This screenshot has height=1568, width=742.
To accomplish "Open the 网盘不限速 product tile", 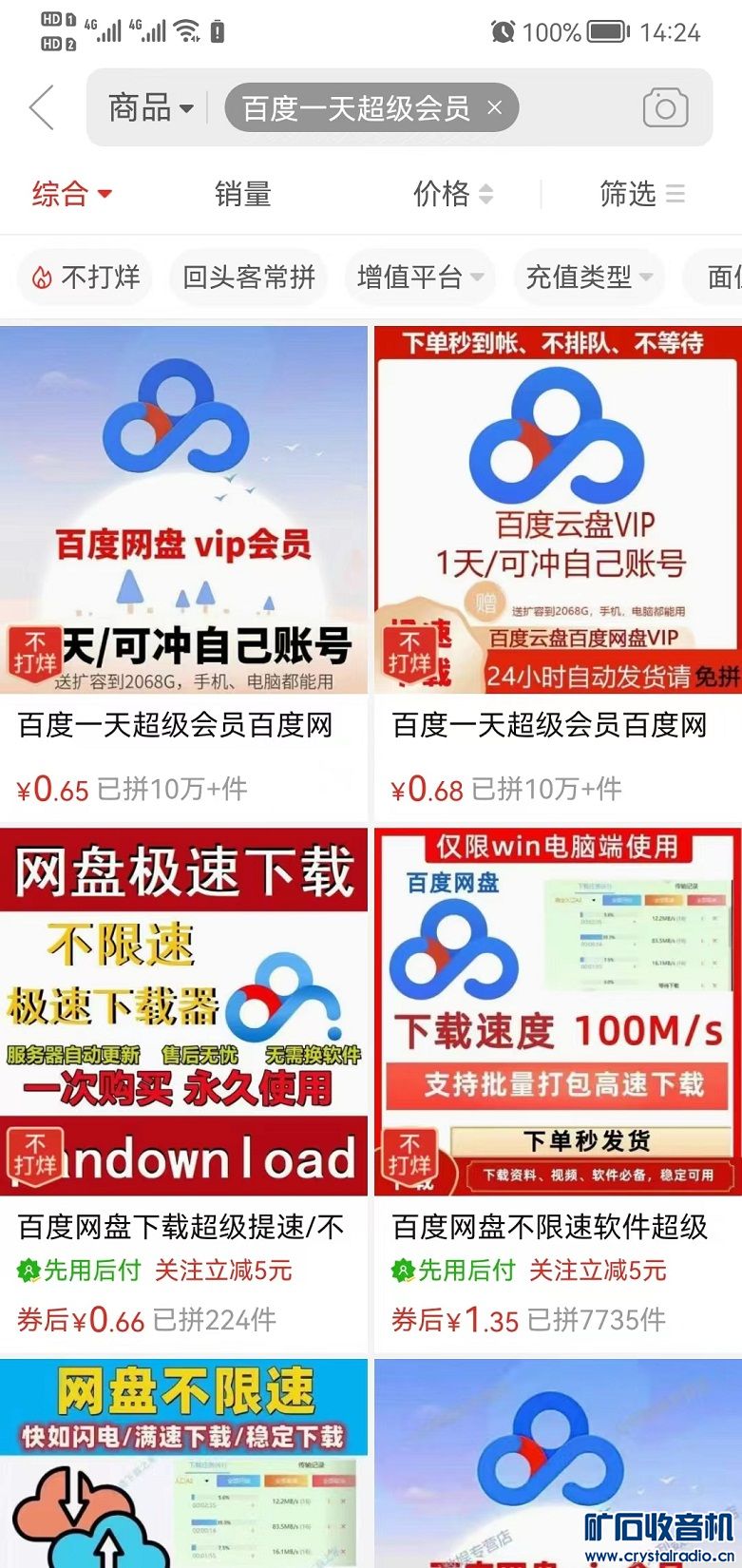I will [x=183, y=1463].
